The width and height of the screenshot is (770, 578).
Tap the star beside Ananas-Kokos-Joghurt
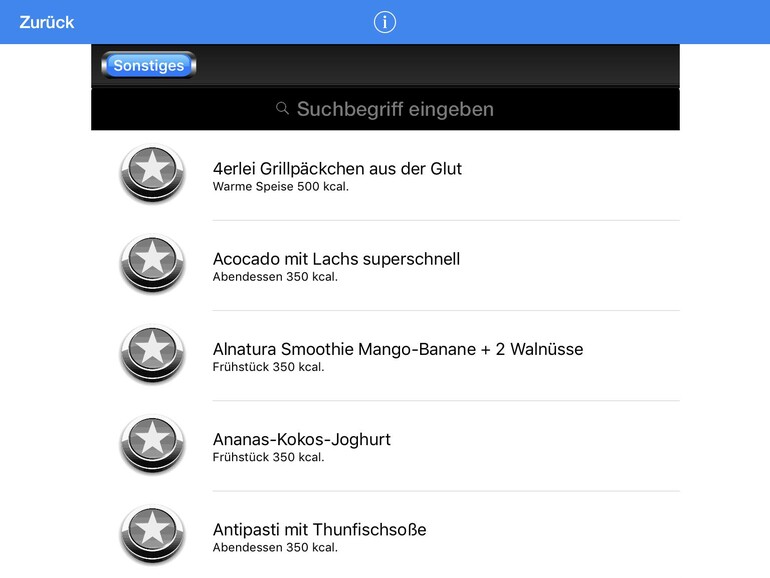[152, 441]
